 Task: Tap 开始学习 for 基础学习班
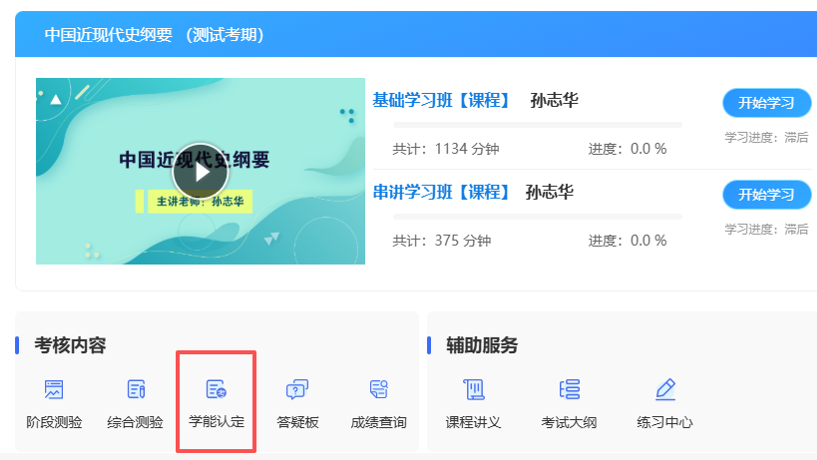tap(766, 103)
